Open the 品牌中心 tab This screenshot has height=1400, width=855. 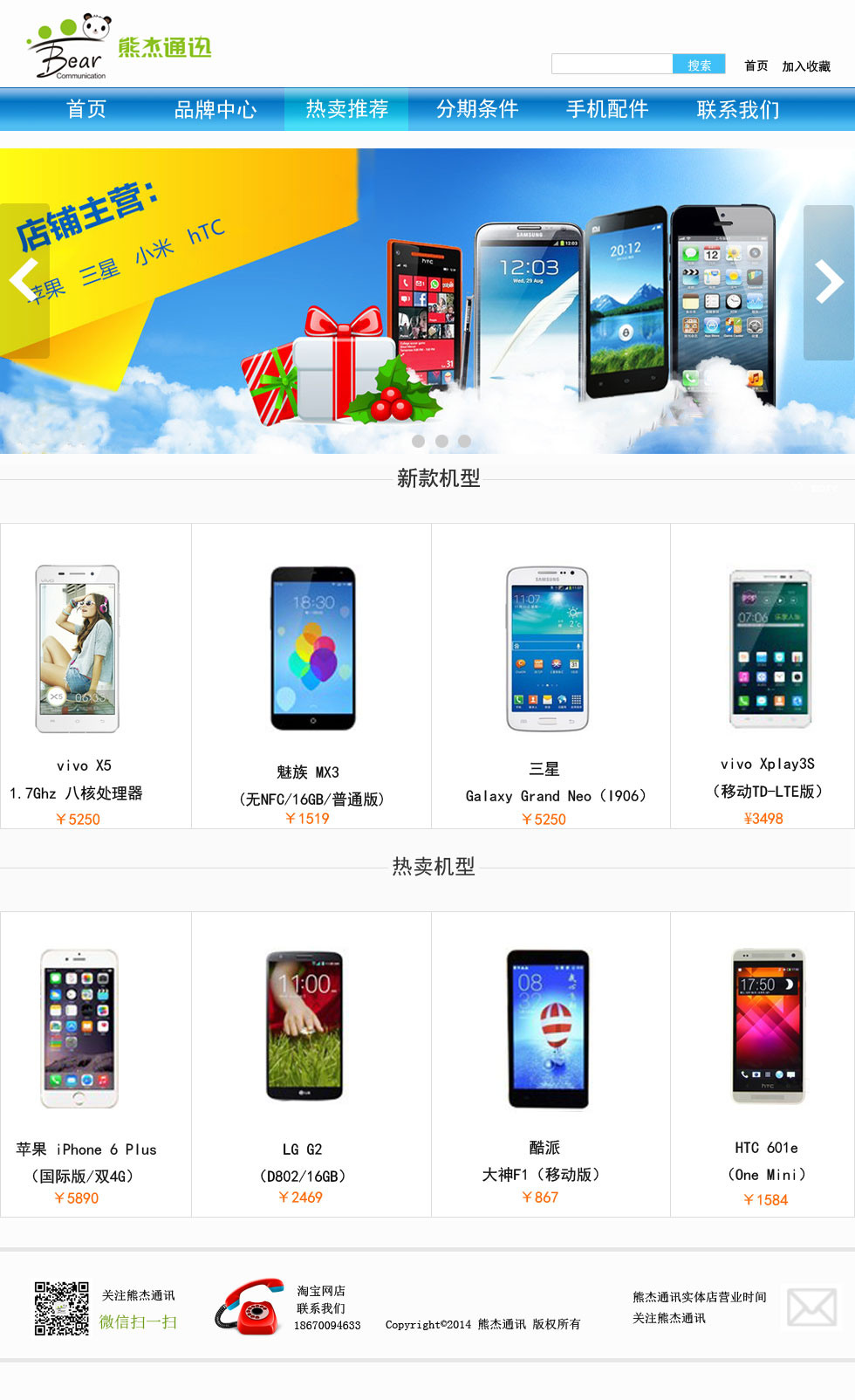tap(215, 109)
